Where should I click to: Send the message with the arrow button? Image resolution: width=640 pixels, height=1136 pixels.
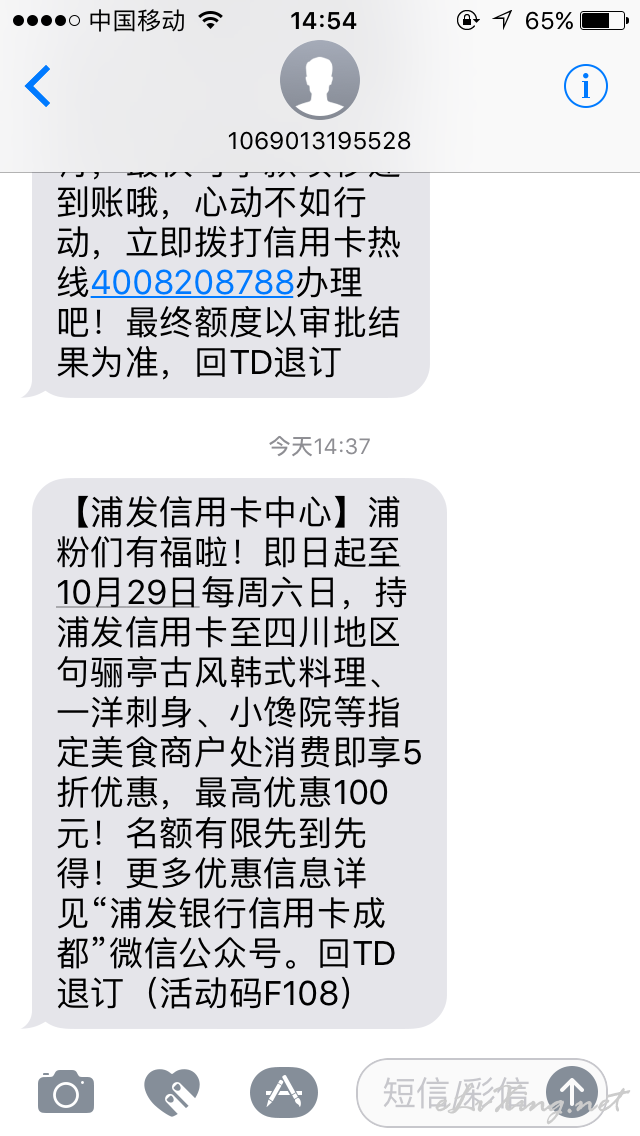(x=572, y=1092)
